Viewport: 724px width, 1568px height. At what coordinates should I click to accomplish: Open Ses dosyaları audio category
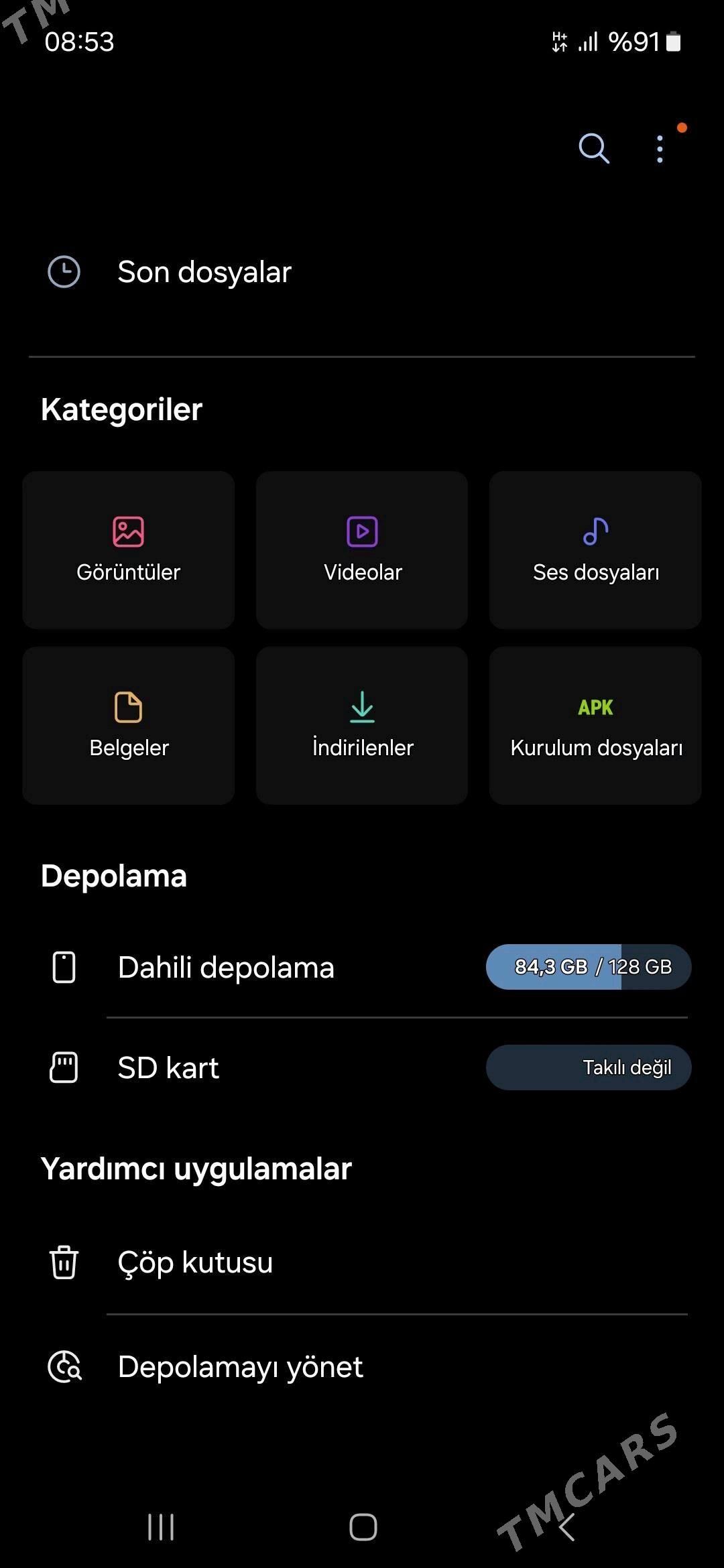tap(594, 549)
